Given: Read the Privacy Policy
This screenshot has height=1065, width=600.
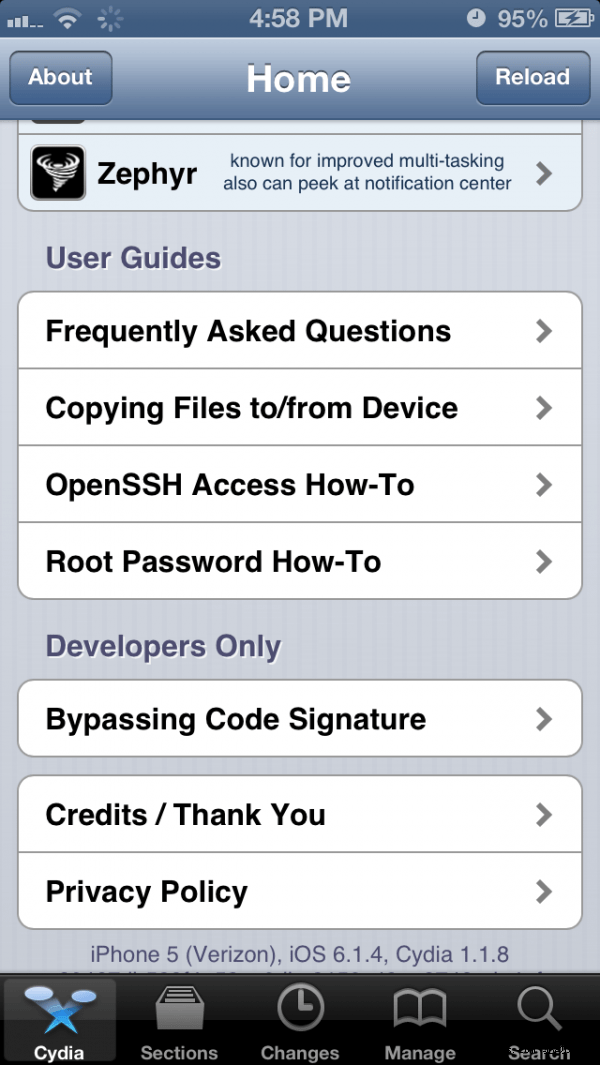Looking at the screenshot, I should (x=300, y=891).
